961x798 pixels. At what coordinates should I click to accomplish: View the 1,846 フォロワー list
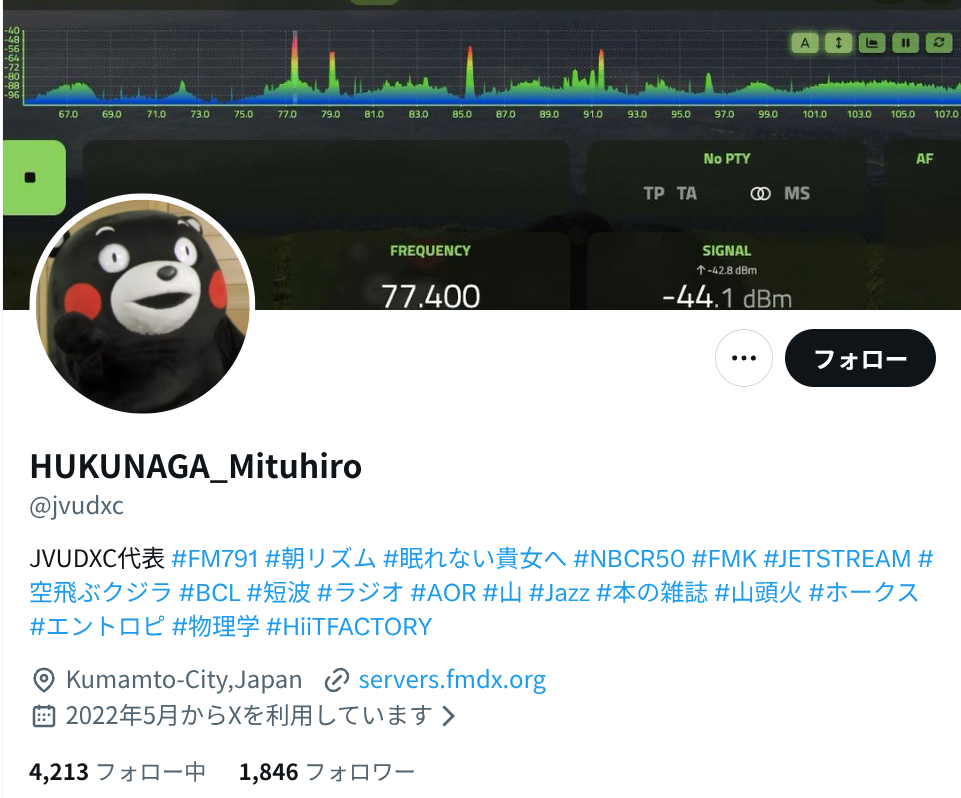point(327,772)
